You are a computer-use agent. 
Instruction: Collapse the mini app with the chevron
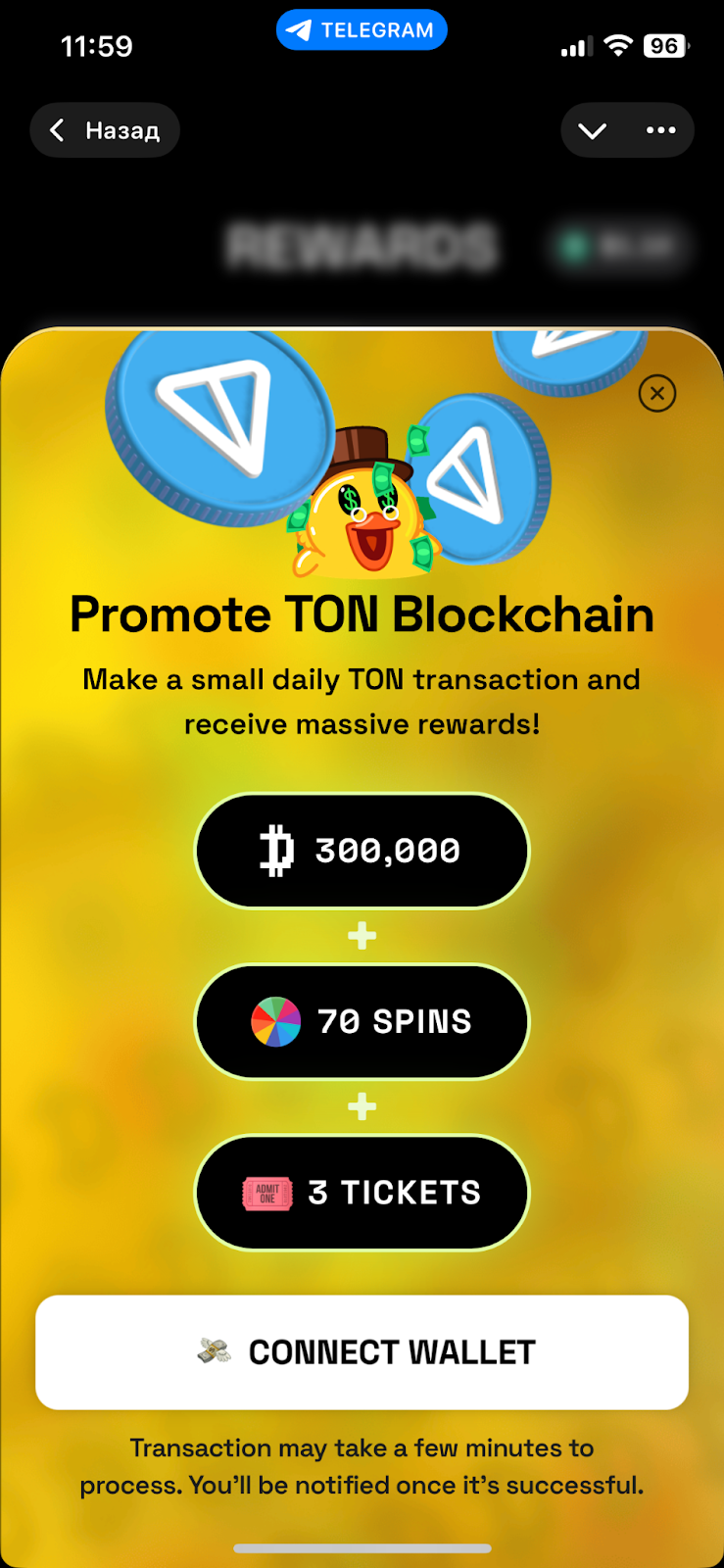click(592, 130)
